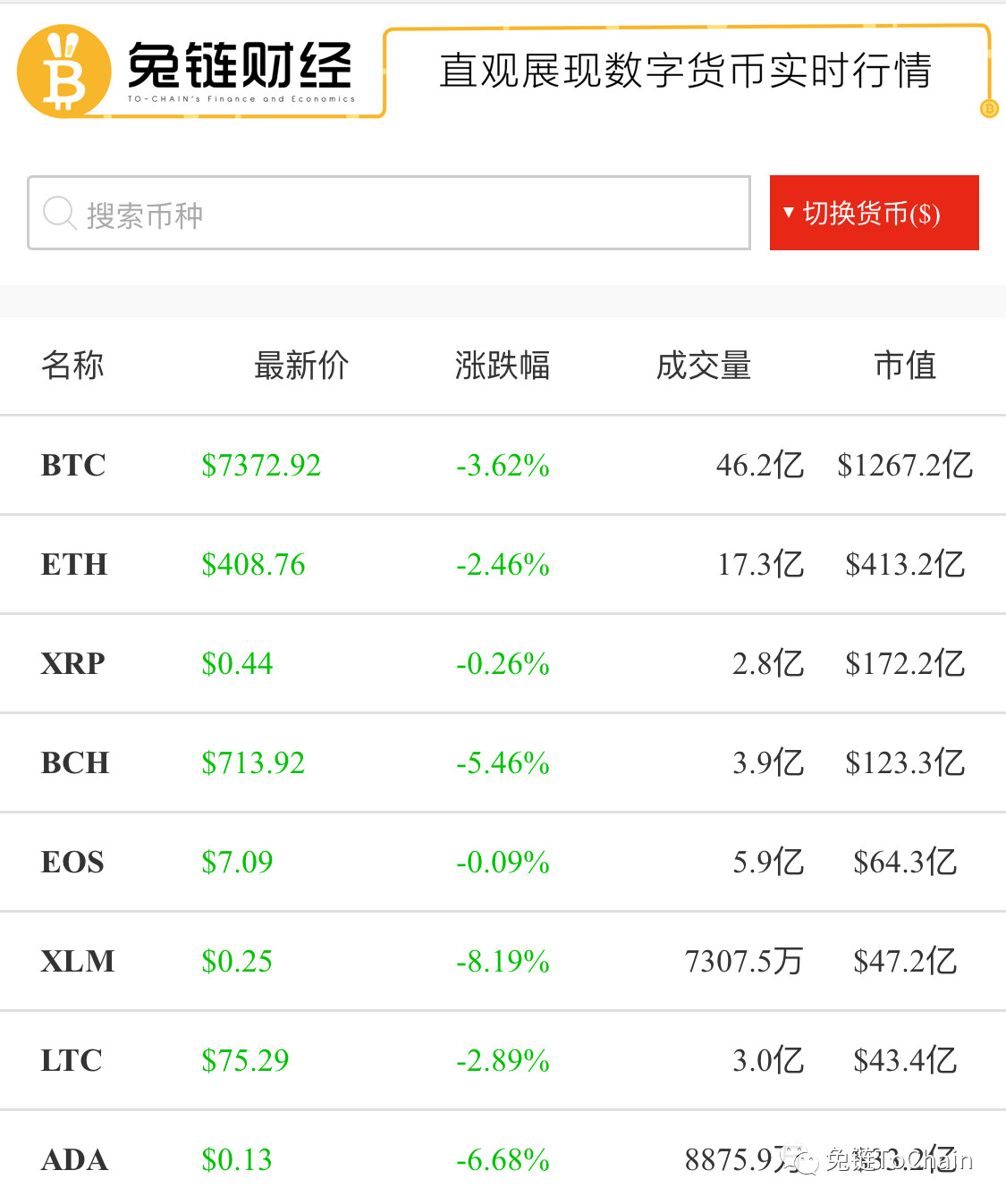Screen dimensions: 1006x1204
Task: Select the 市值 column header
Action: point(905,366)
